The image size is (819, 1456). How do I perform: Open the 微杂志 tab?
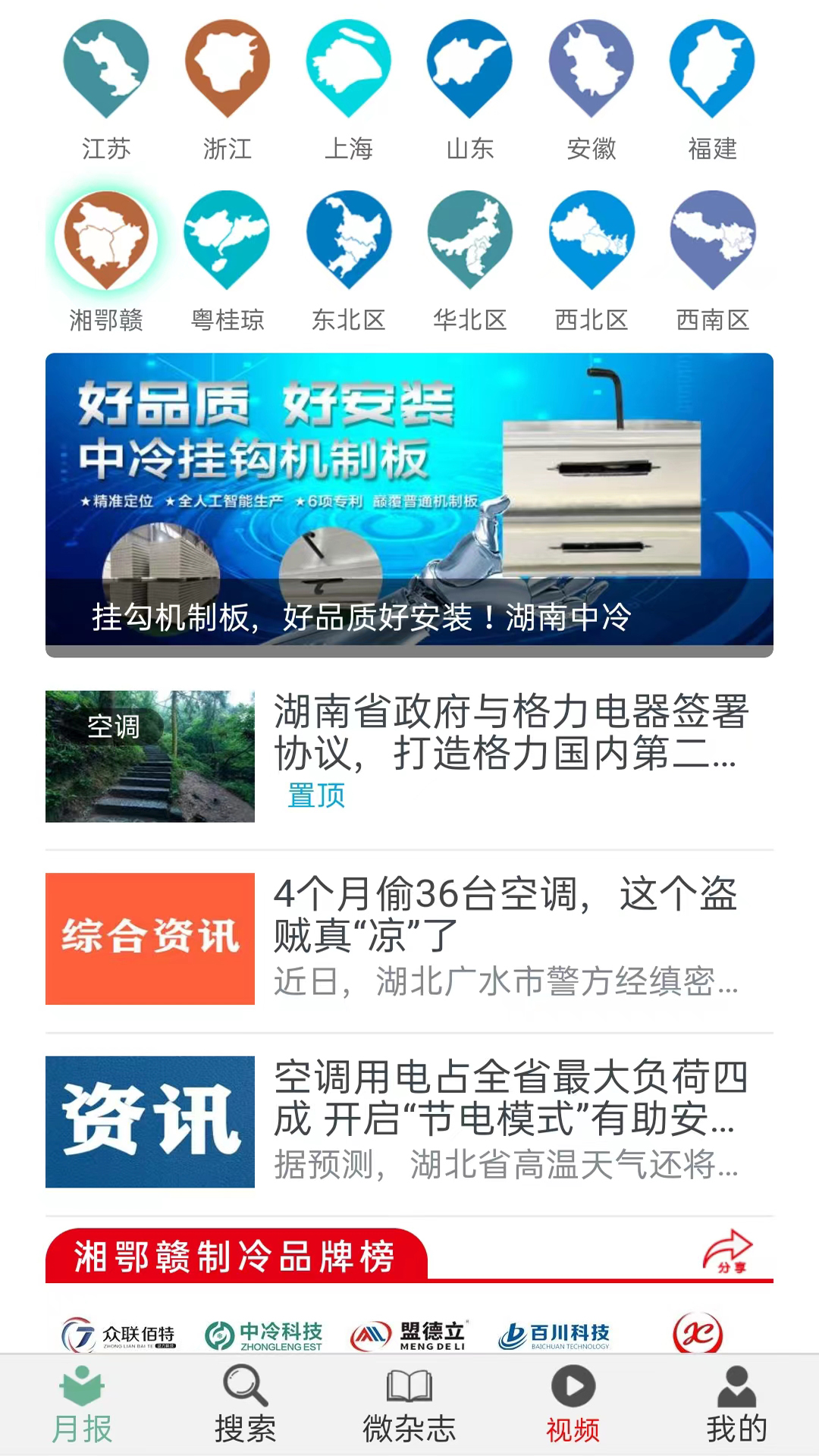pyautogui.click(x=409, y=1407)
